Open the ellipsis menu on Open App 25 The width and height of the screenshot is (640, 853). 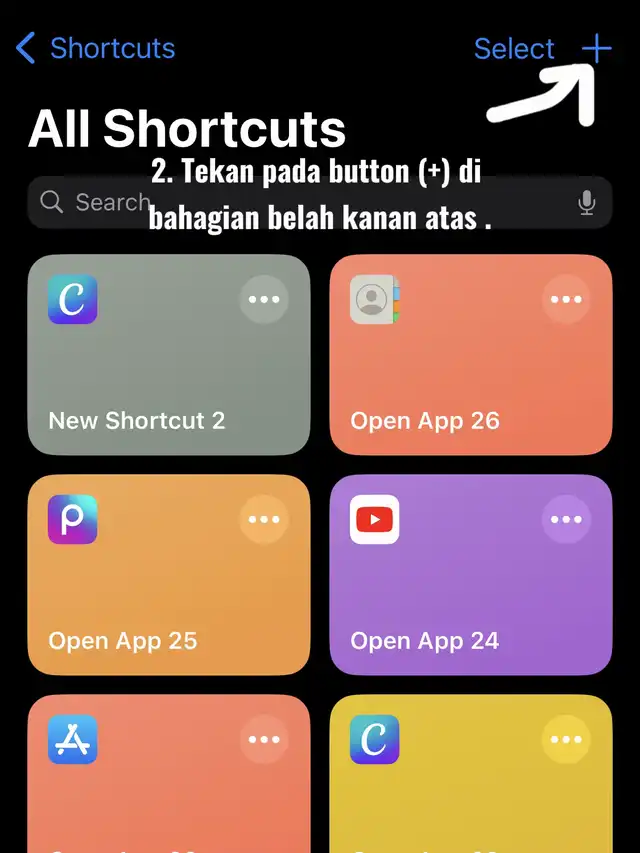[x=264, y=519]
